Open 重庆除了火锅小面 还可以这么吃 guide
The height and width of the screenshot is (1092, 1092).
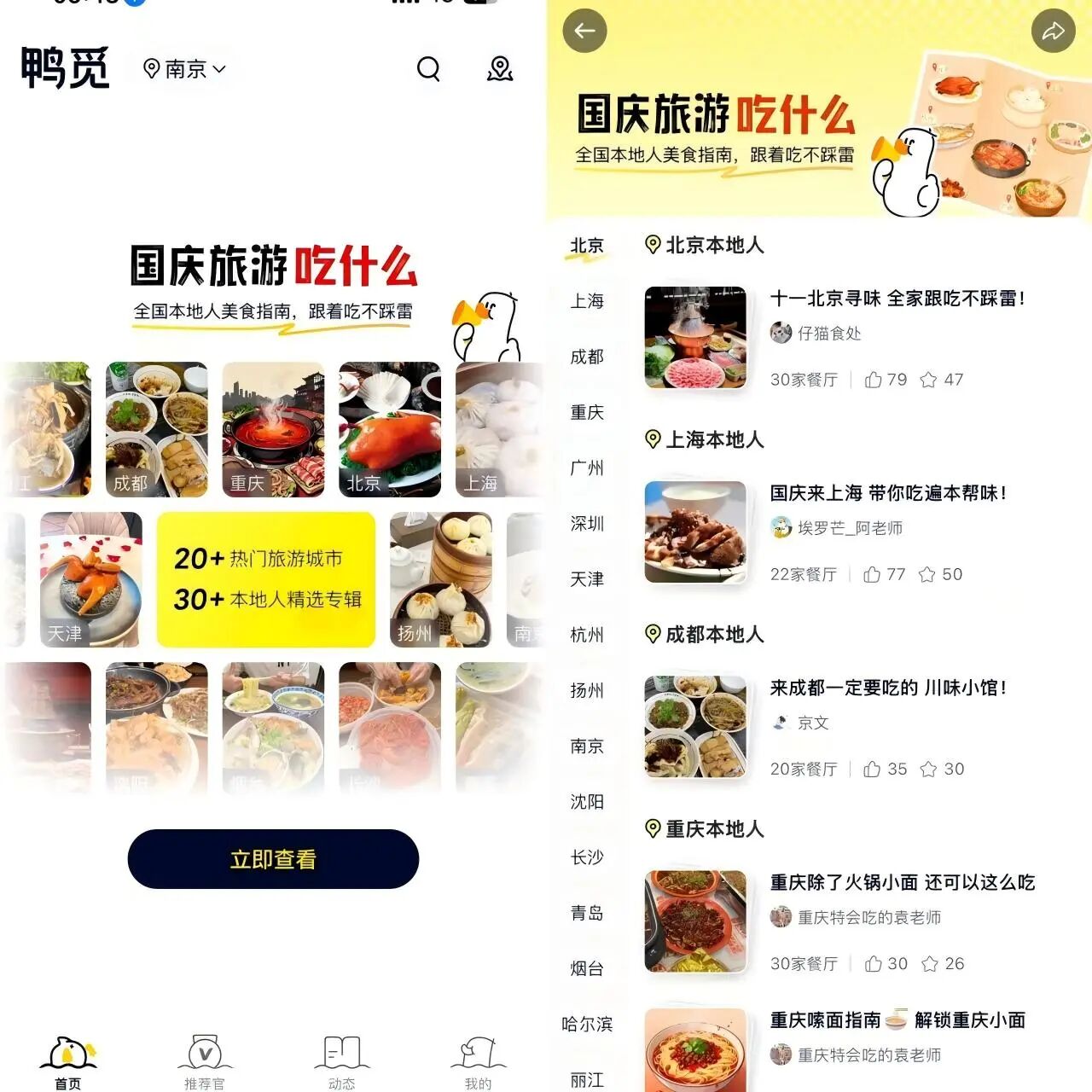902,882
